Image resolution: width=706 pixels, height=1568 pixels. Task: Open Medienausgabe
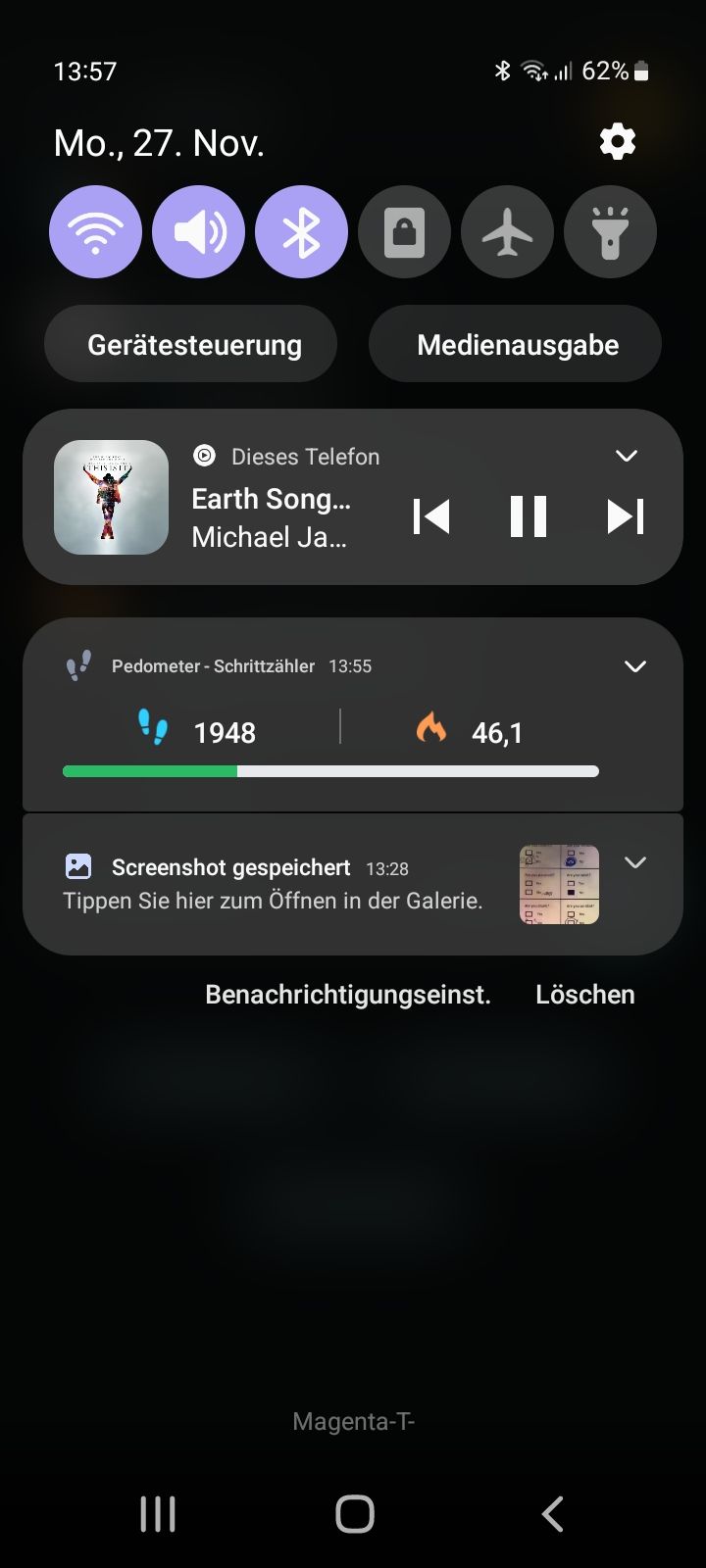tap(516, 344)
